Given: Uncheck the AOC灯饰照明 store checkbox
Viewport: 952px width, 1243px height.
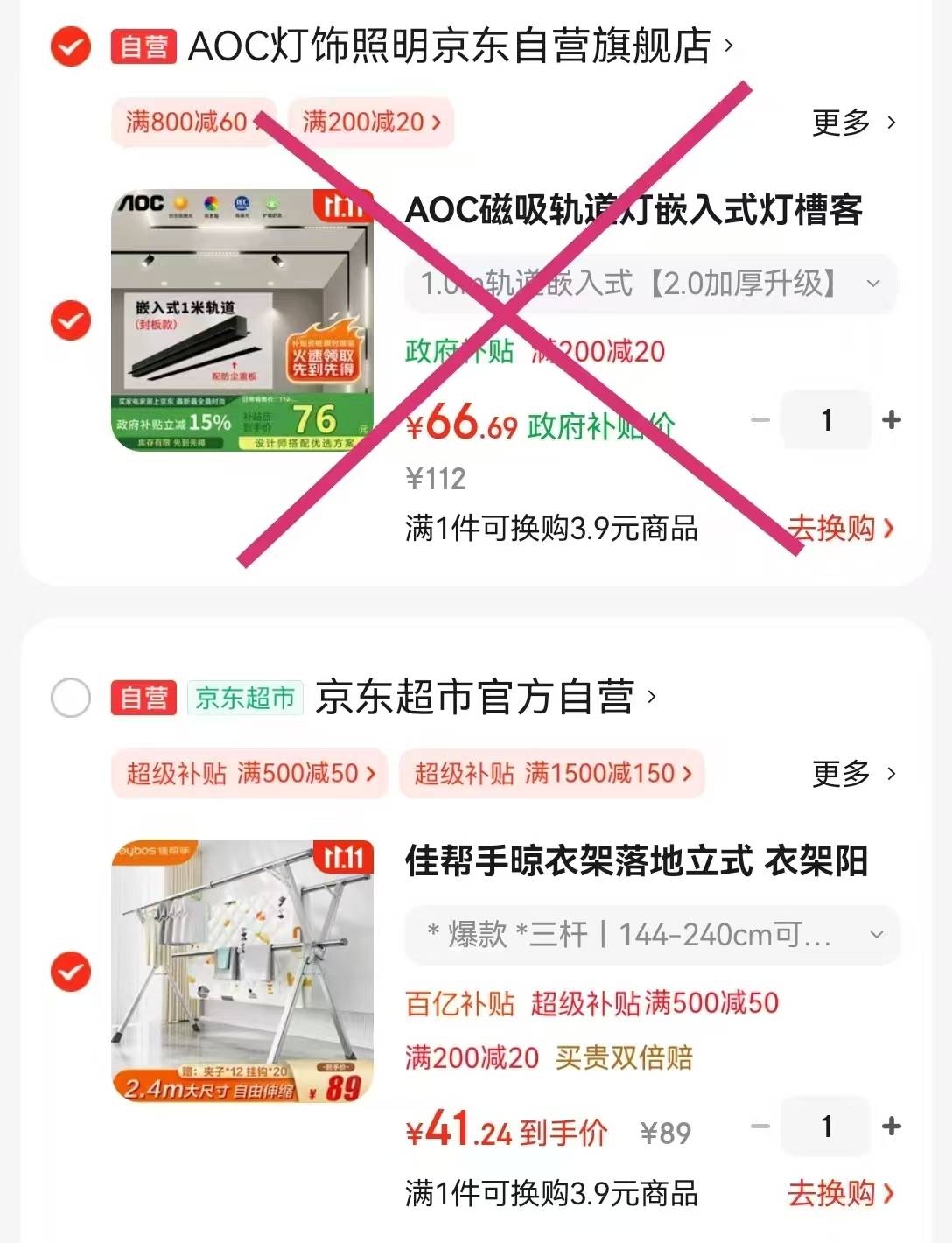Looking at the screenshot, I should [71, 46].
